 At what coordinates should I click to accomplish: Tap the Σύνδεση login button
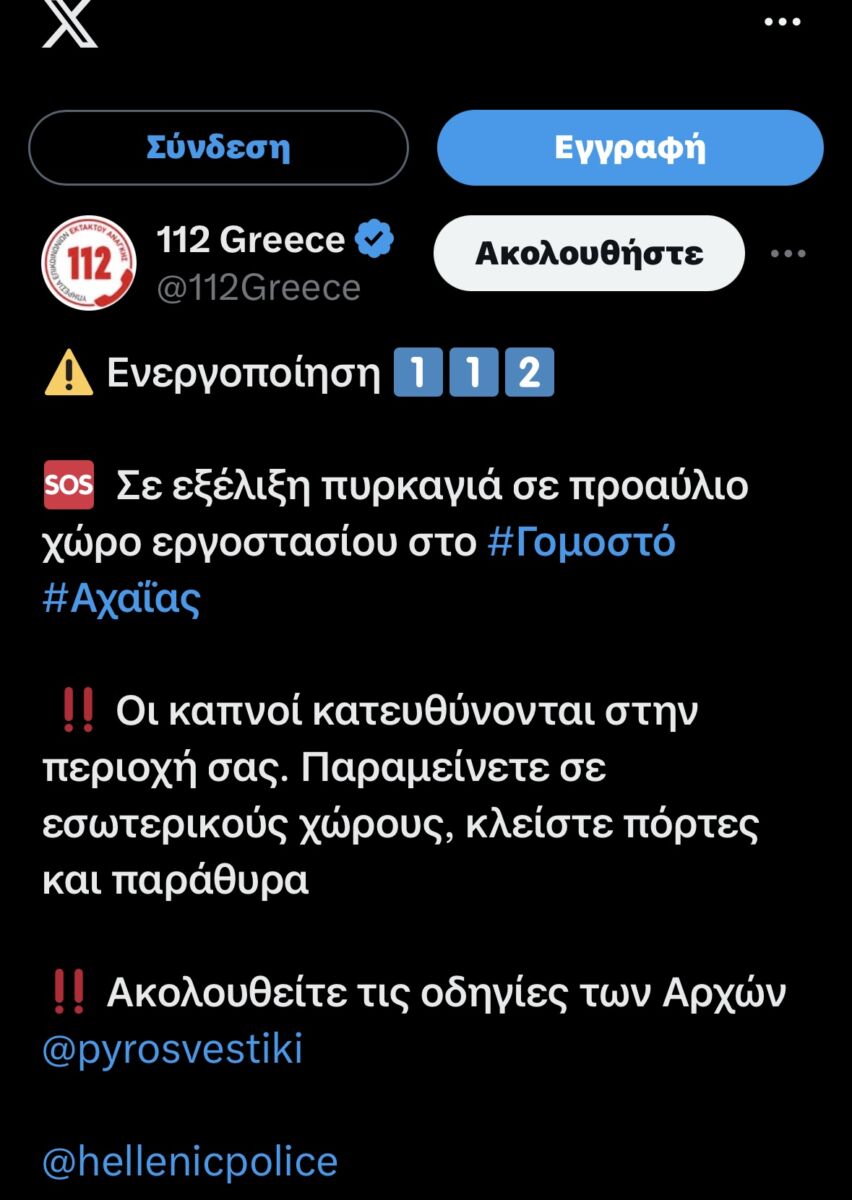tap(218, 148)
